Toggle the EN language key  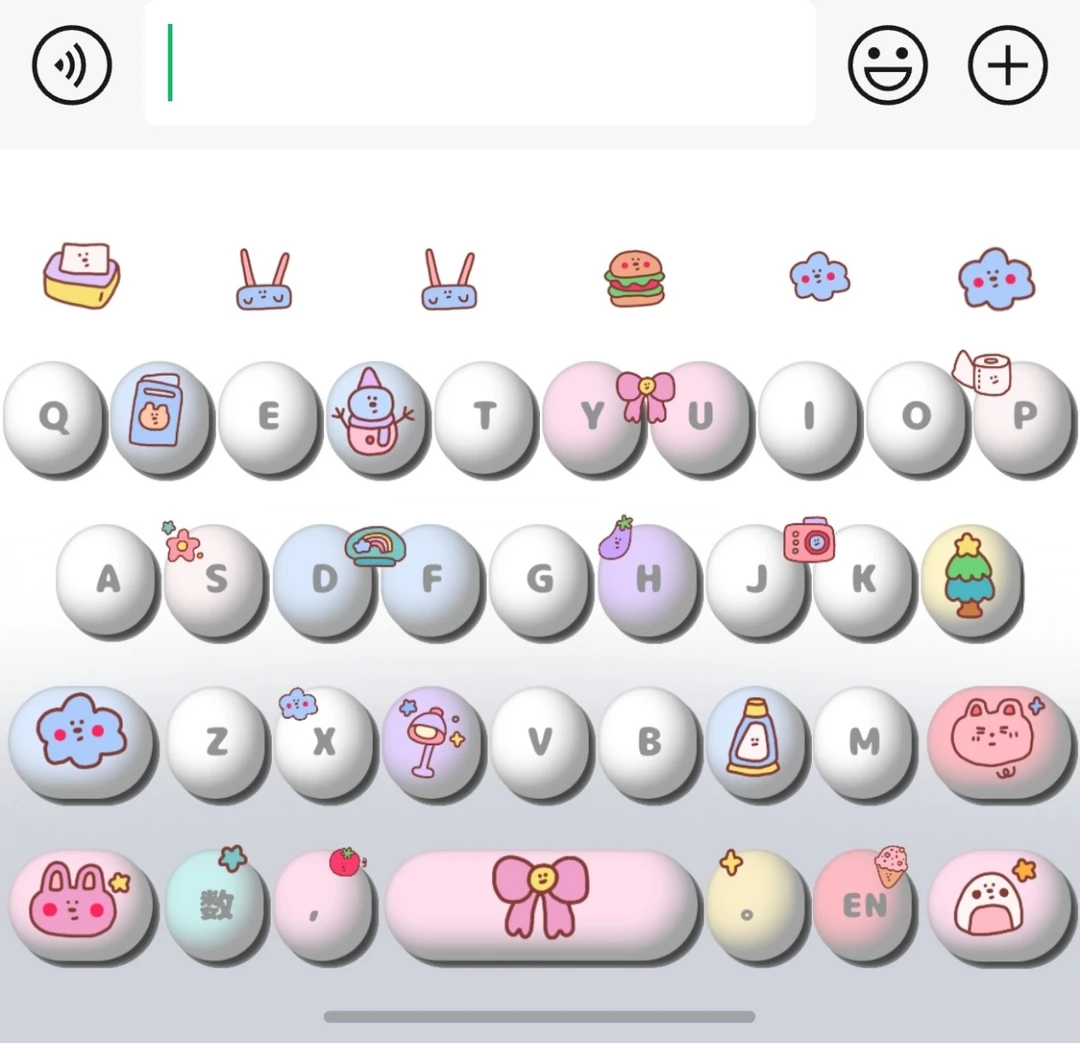point(864,904)
